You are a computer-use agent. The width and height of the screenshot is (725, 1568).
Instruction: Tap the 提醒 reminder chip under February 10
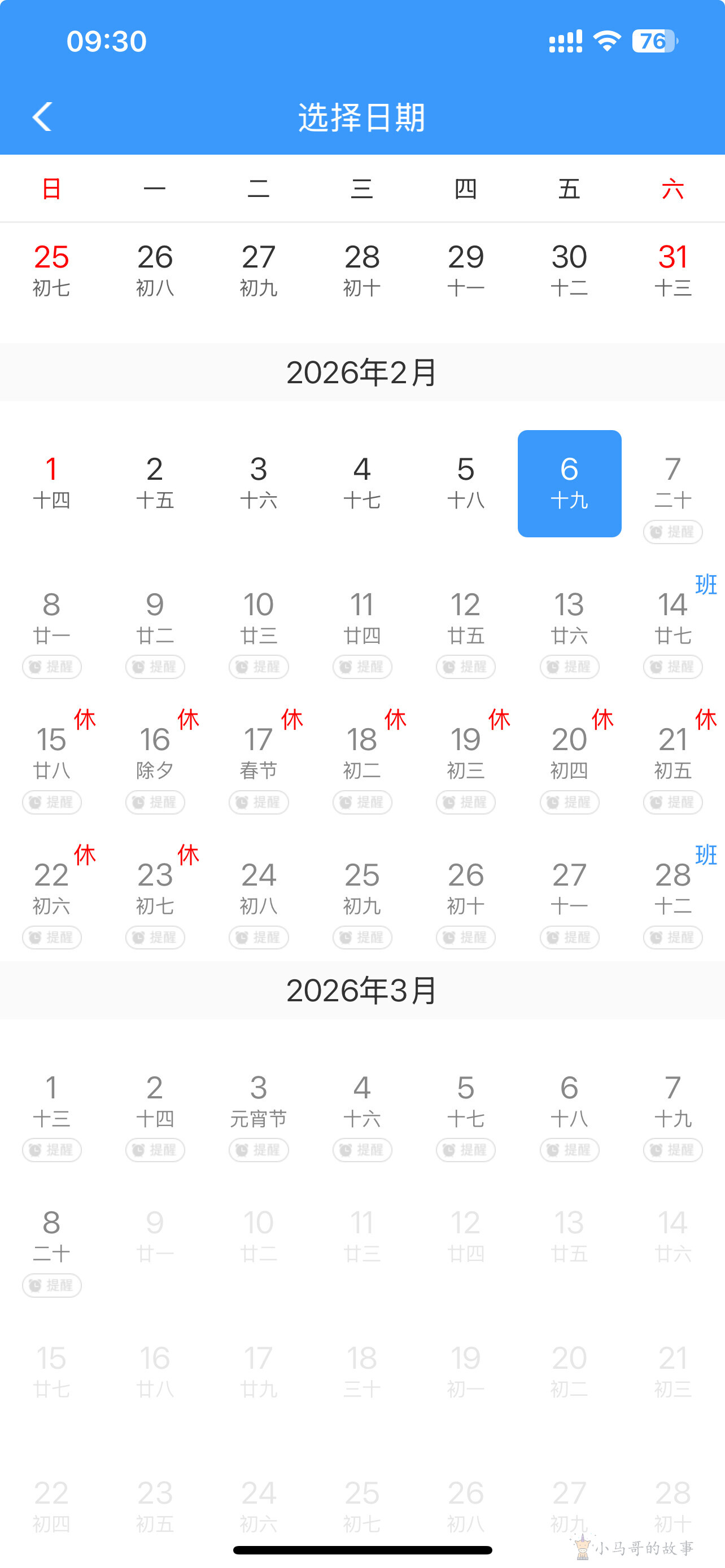click(258, 667)
